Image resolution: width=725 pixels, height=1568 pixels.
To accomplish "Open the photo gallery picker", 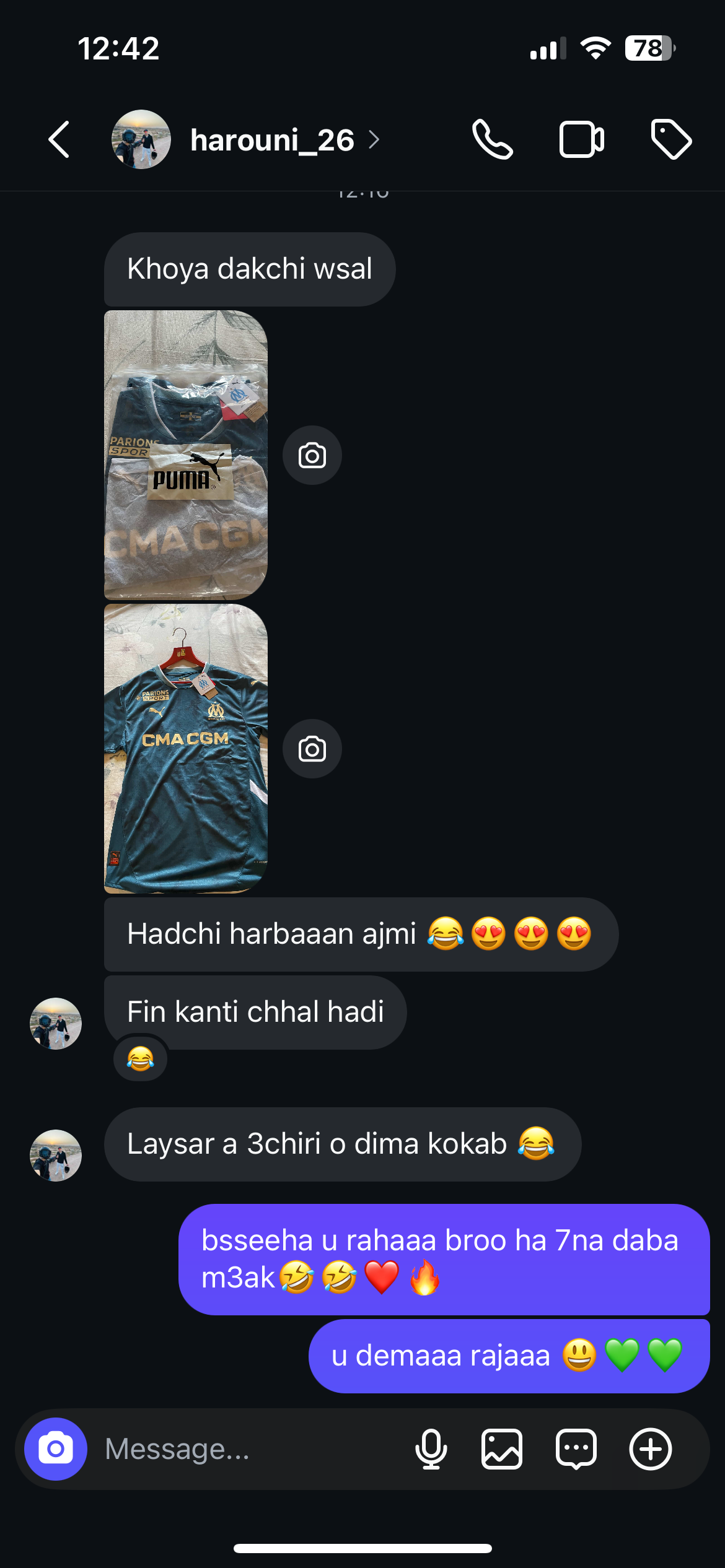I will tap(502, 1449).
